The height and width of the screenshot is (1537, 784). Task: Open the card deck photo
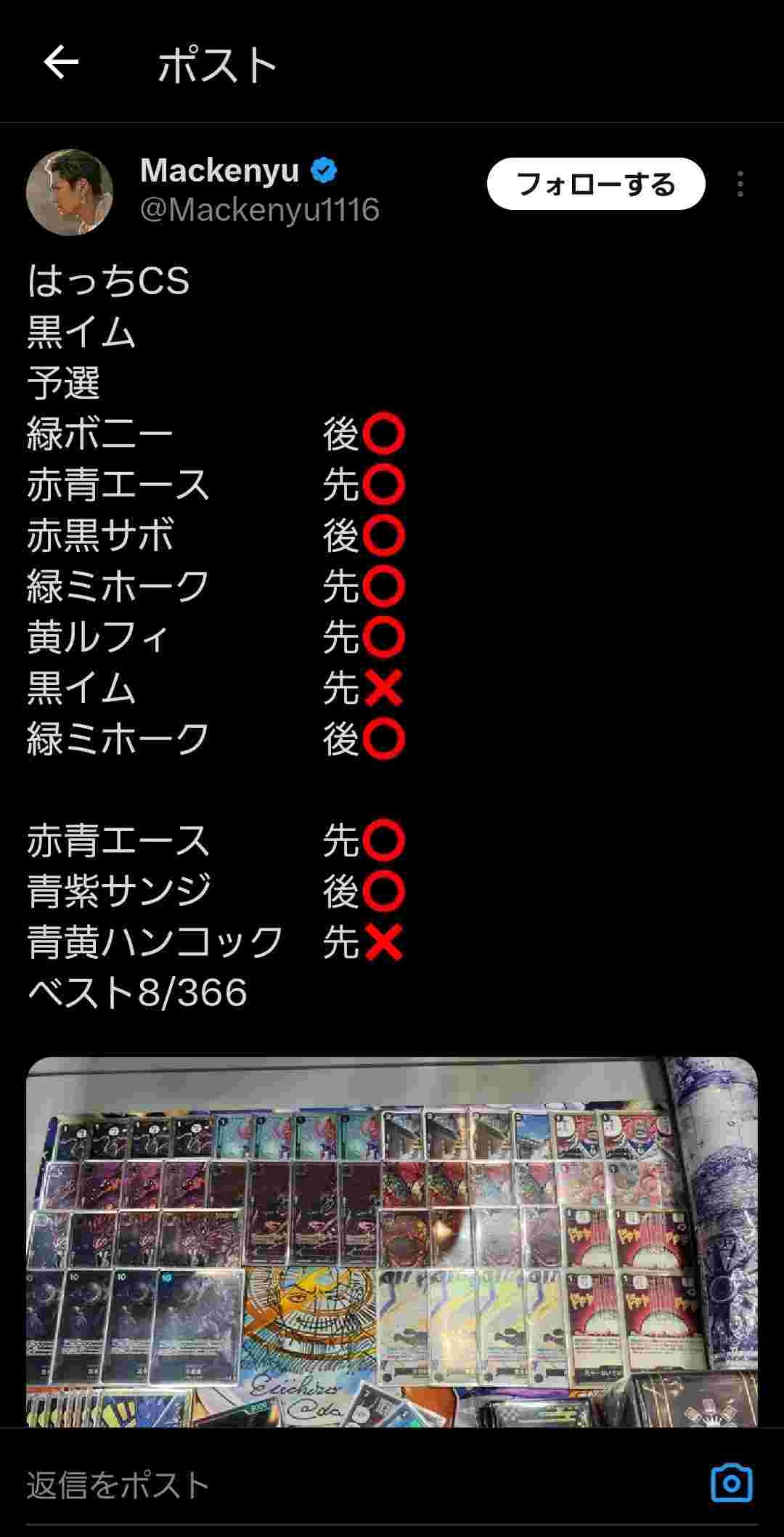(x=392, y=1241)
